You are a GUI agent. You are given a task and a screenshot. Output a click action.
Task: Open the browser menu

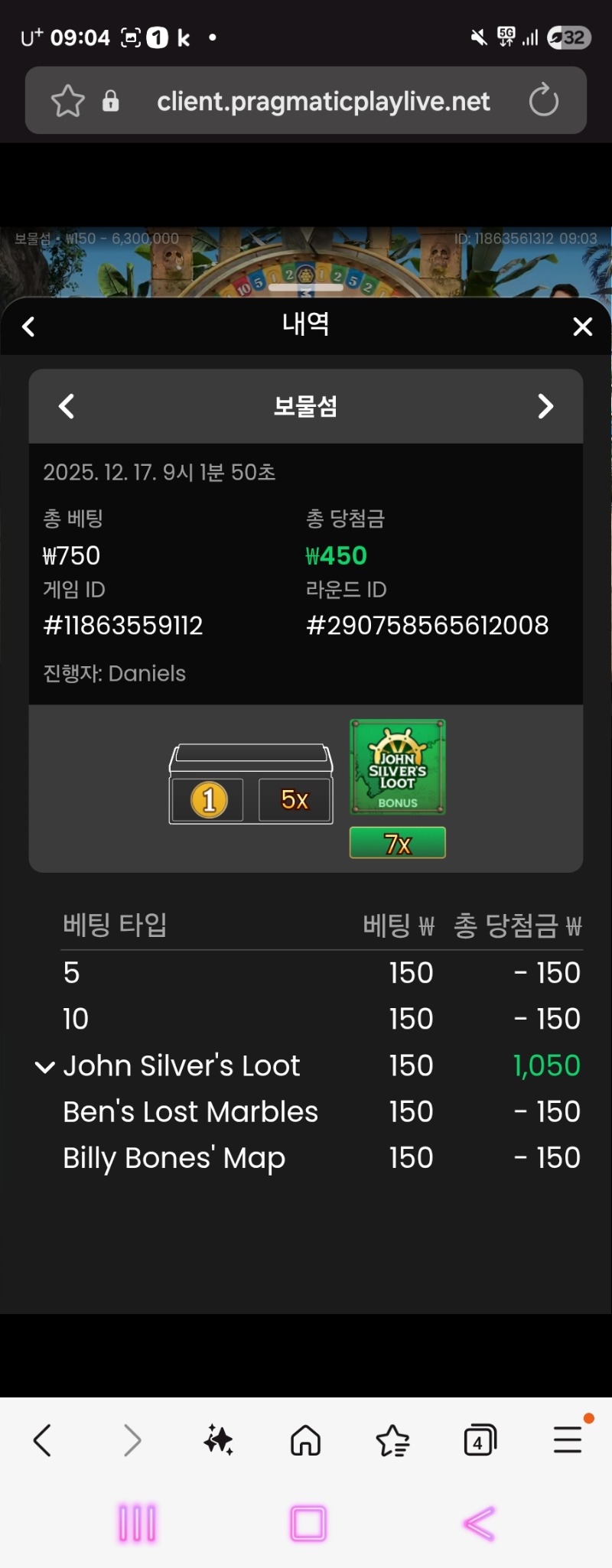568,1440
